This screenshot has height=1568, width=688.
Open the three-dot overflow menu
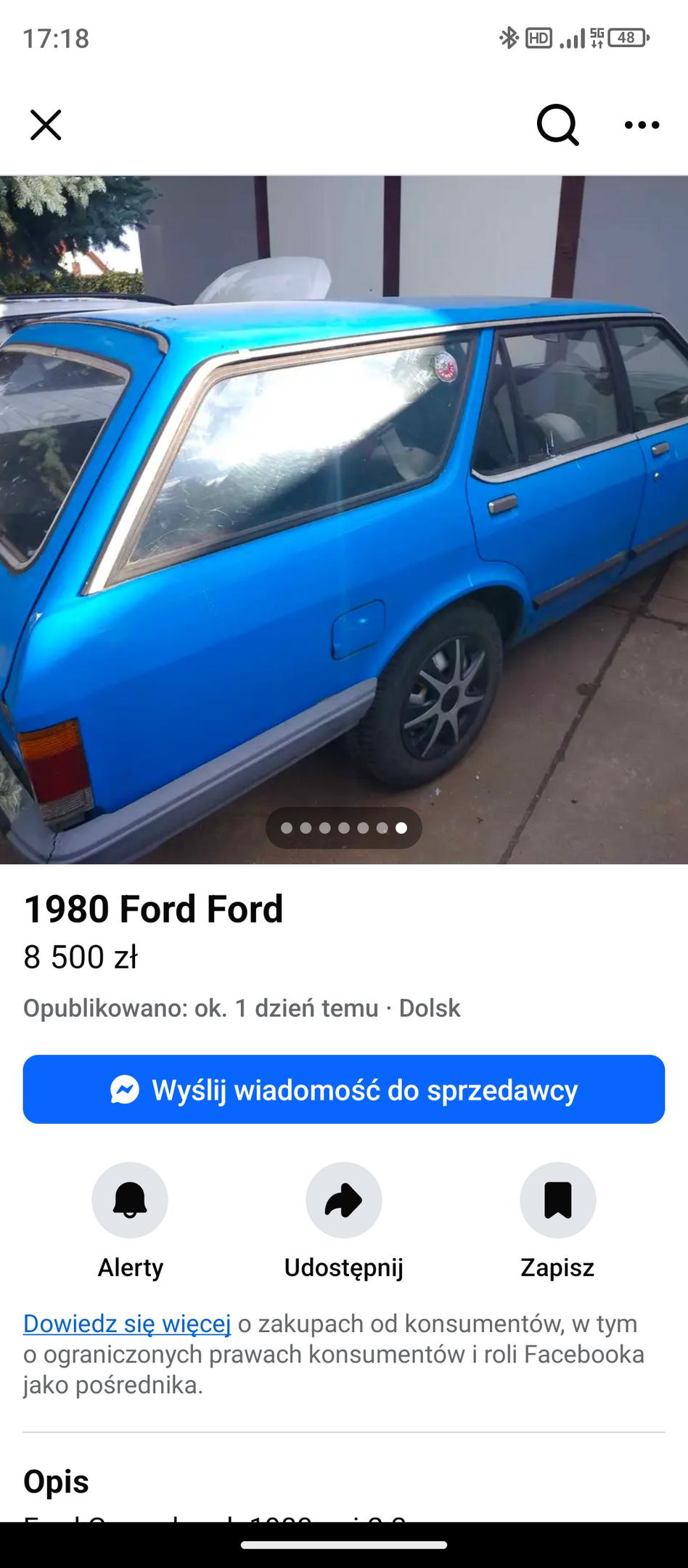pos(642,125)
